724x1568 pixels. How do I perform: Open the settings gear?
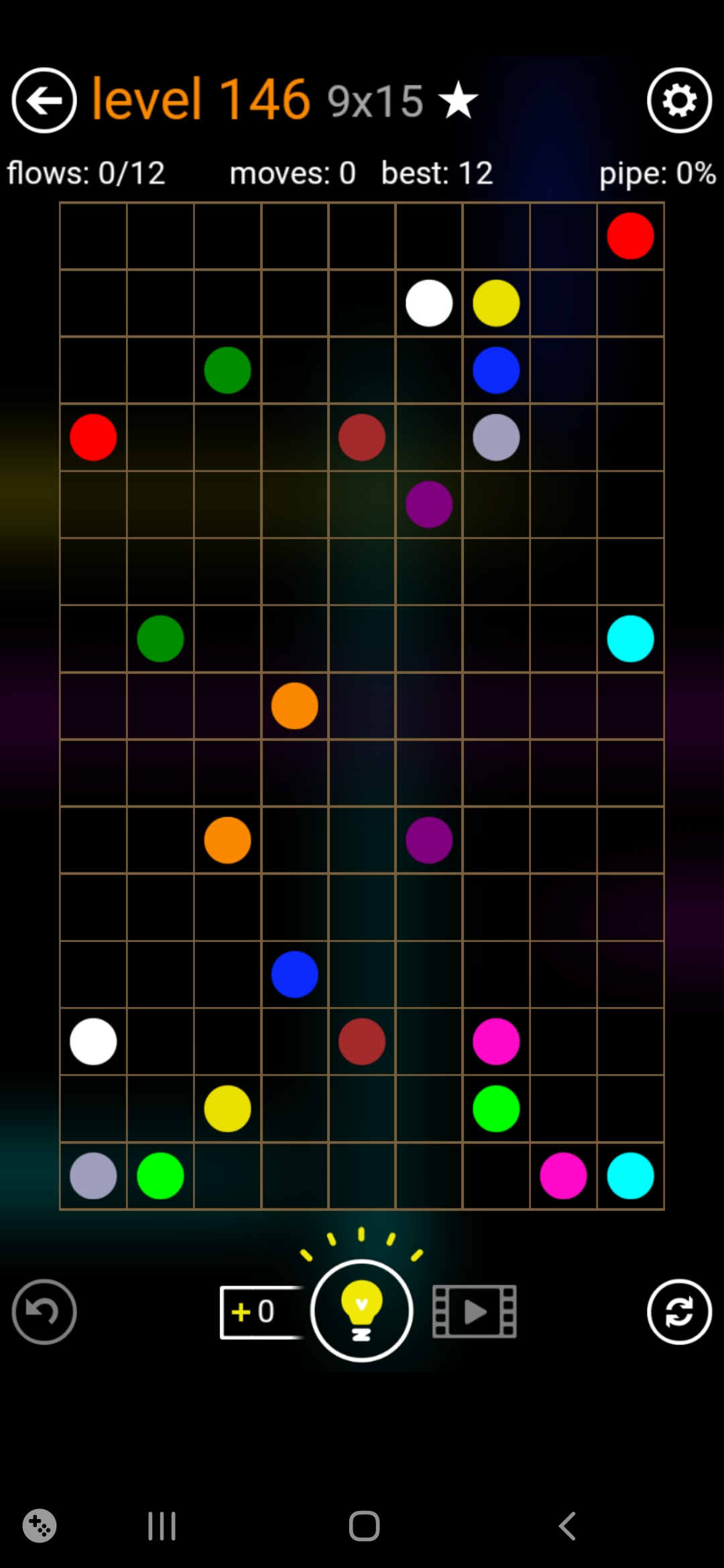(x=679, y=101)
